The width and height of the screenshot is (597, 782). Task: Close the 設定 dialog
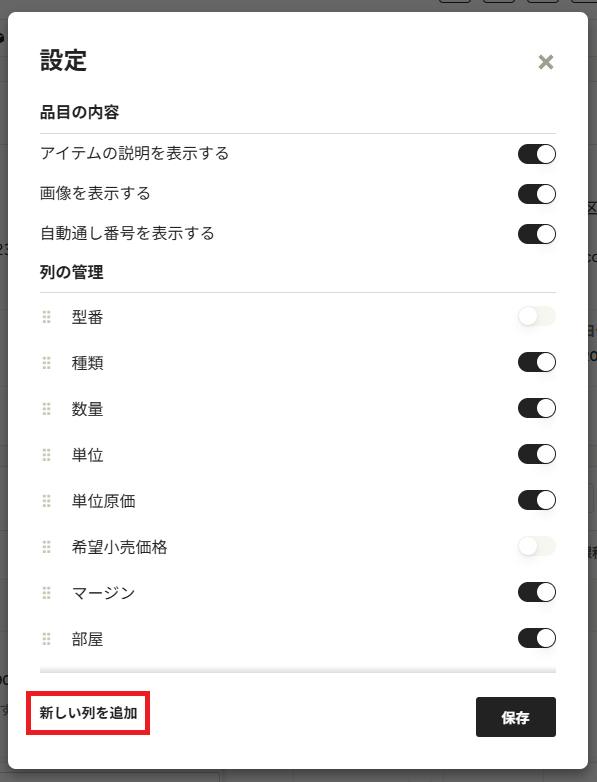[x=546, y=62]
